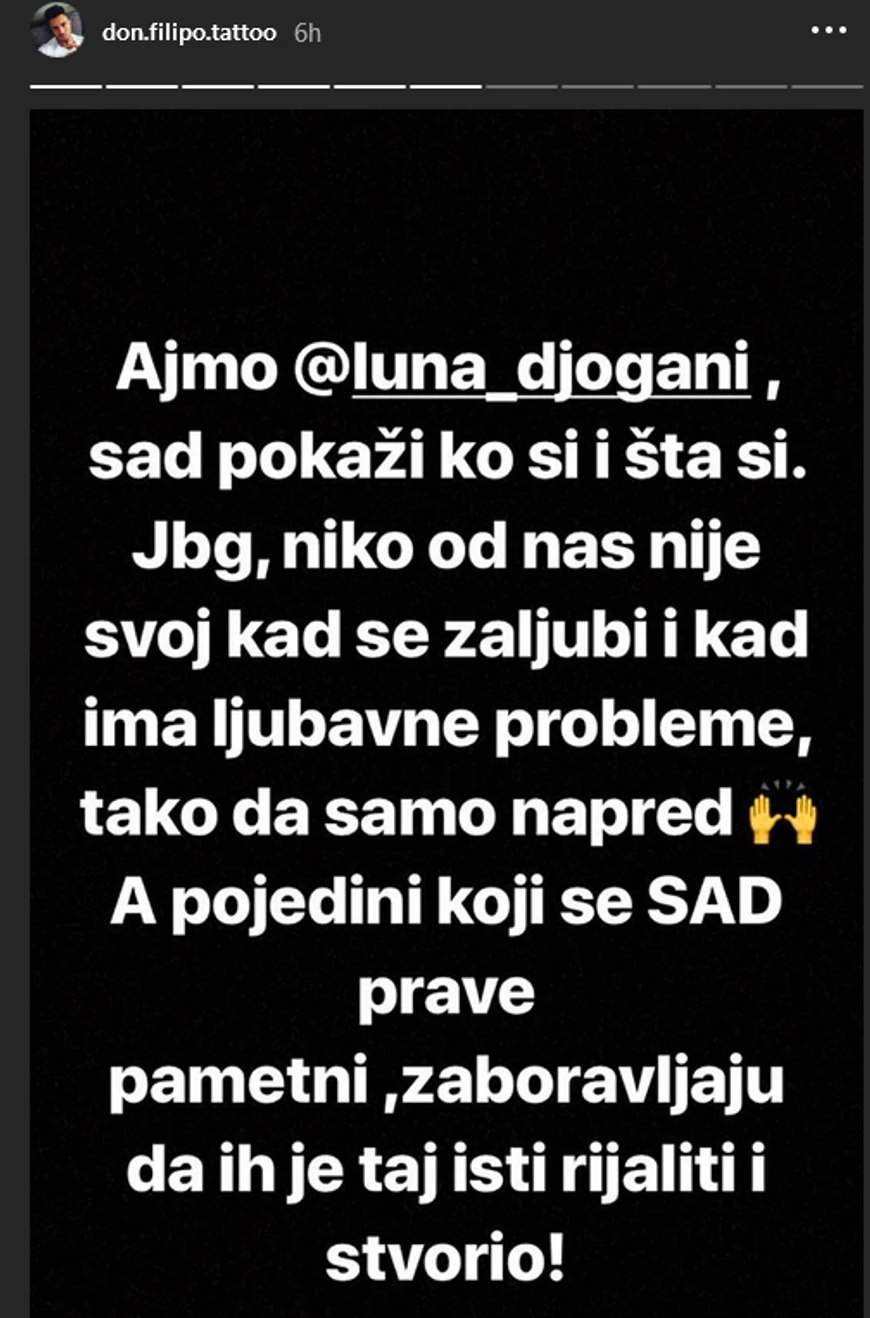The height and width of the screenshot is (1318, 870).
Task: Open the three-dot story options menu
Action: coord(828,31)
